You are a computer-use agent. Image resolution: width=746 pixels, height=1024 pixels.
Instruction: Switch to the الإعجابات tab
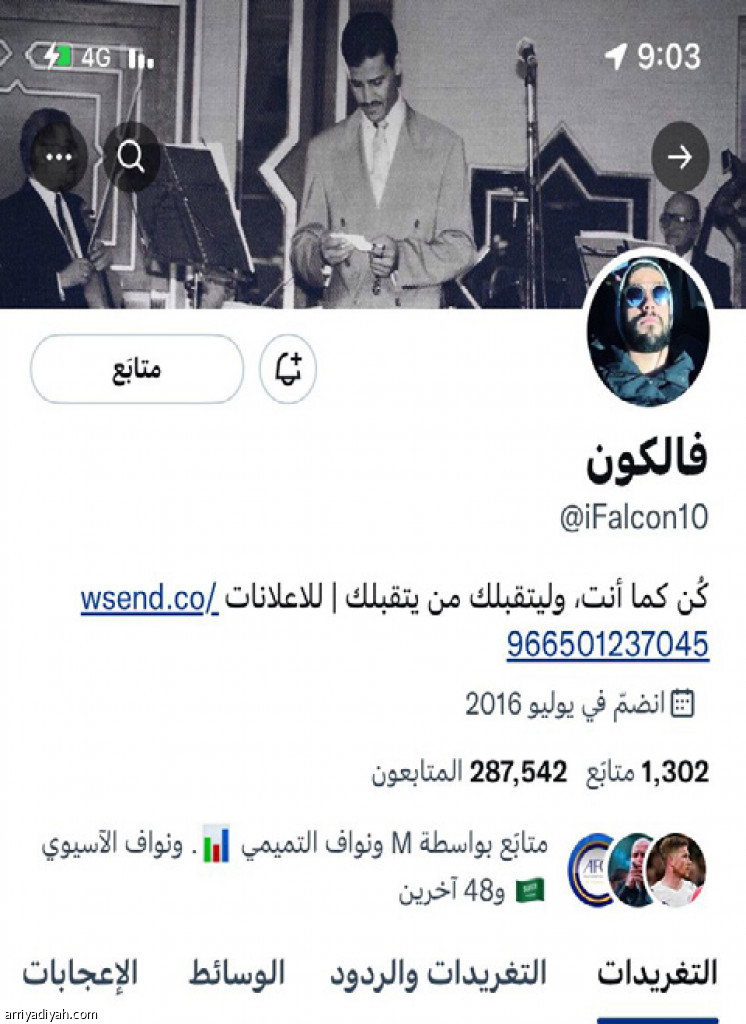pos(80,973)
